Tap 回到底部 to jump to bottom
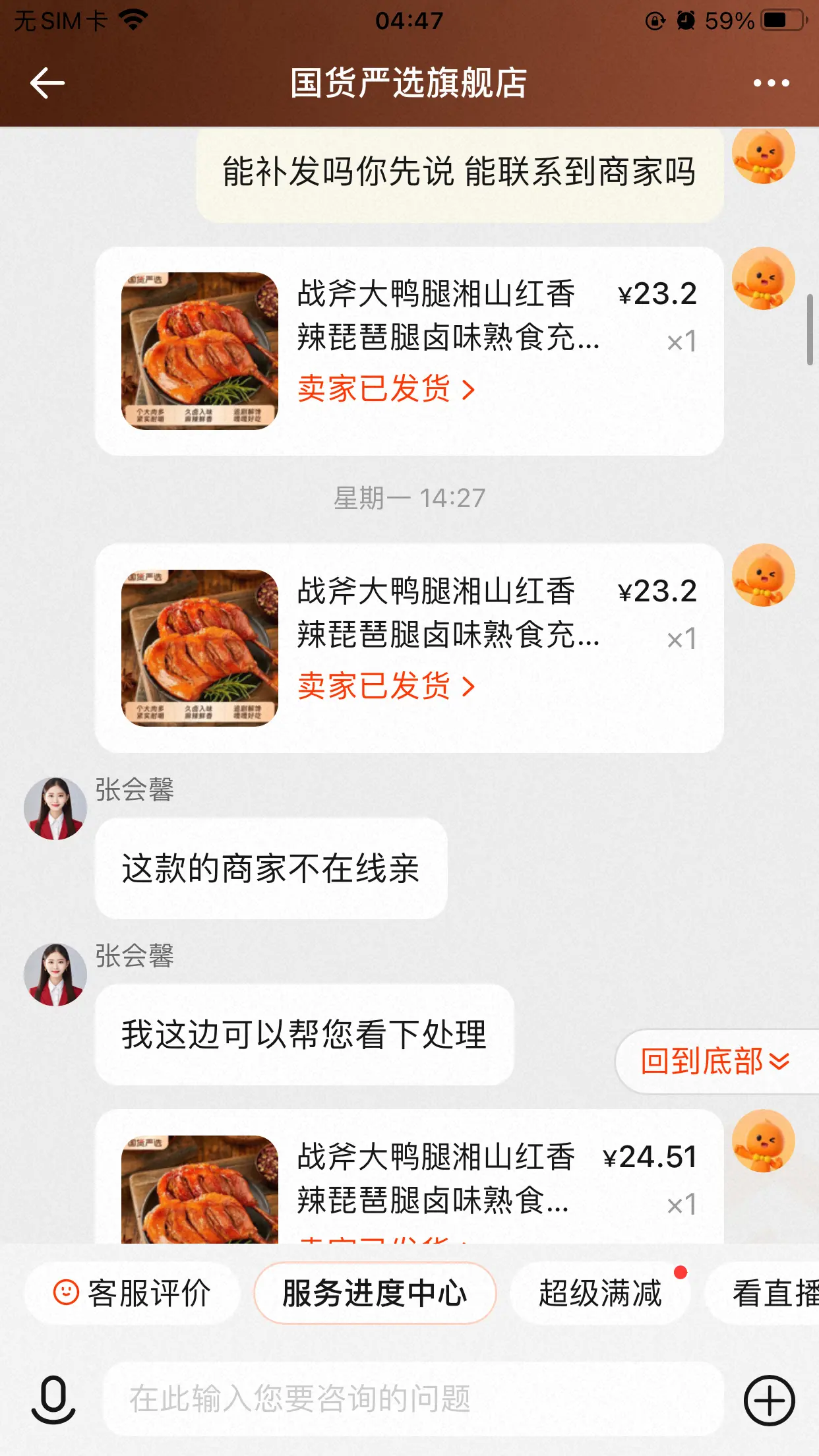The width and height of the screenshot is (819, 1456). pyautogui.click(x=717, y=1061)
